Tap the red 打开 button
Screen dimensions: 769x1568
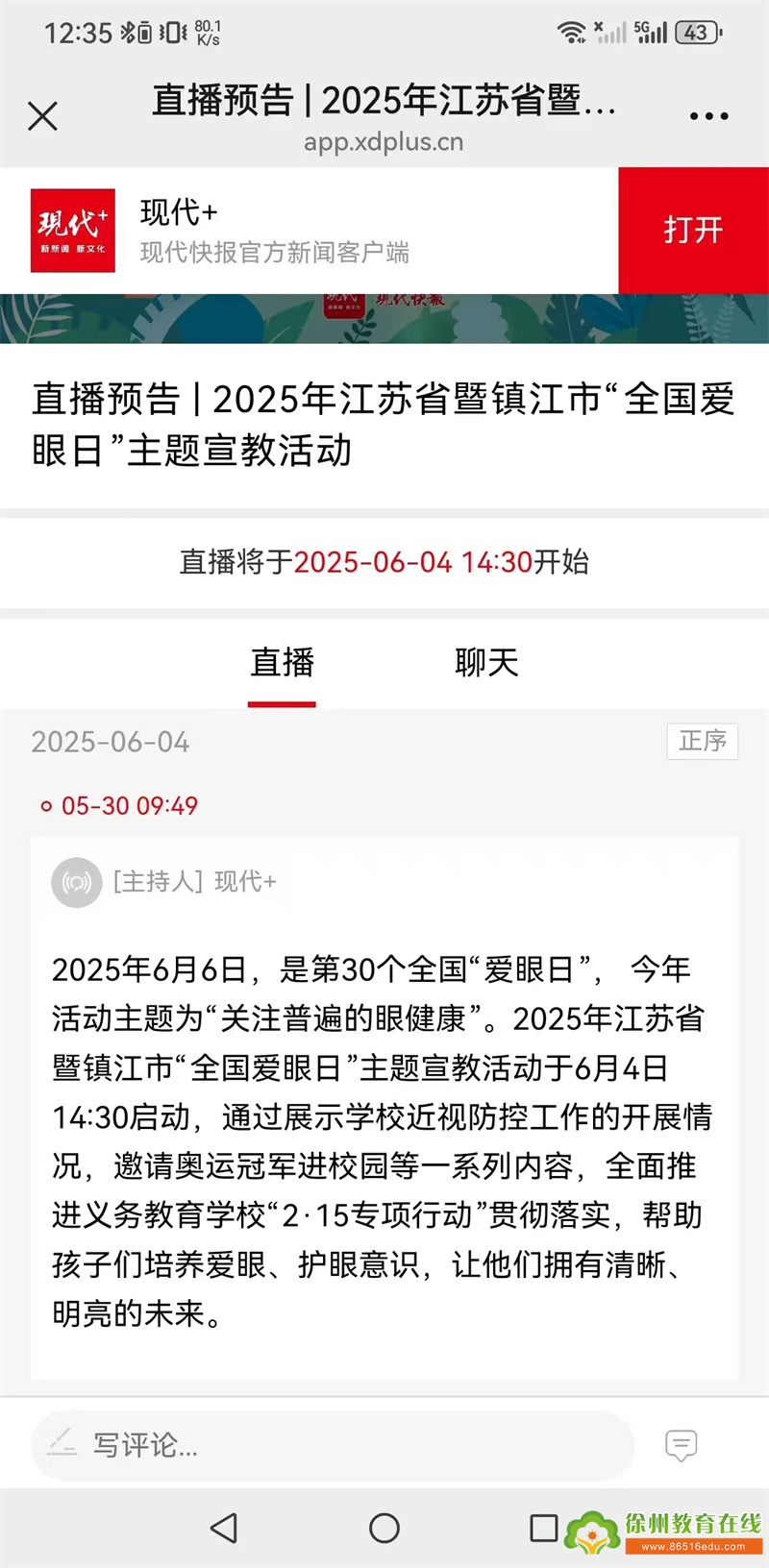pos(693,231)
